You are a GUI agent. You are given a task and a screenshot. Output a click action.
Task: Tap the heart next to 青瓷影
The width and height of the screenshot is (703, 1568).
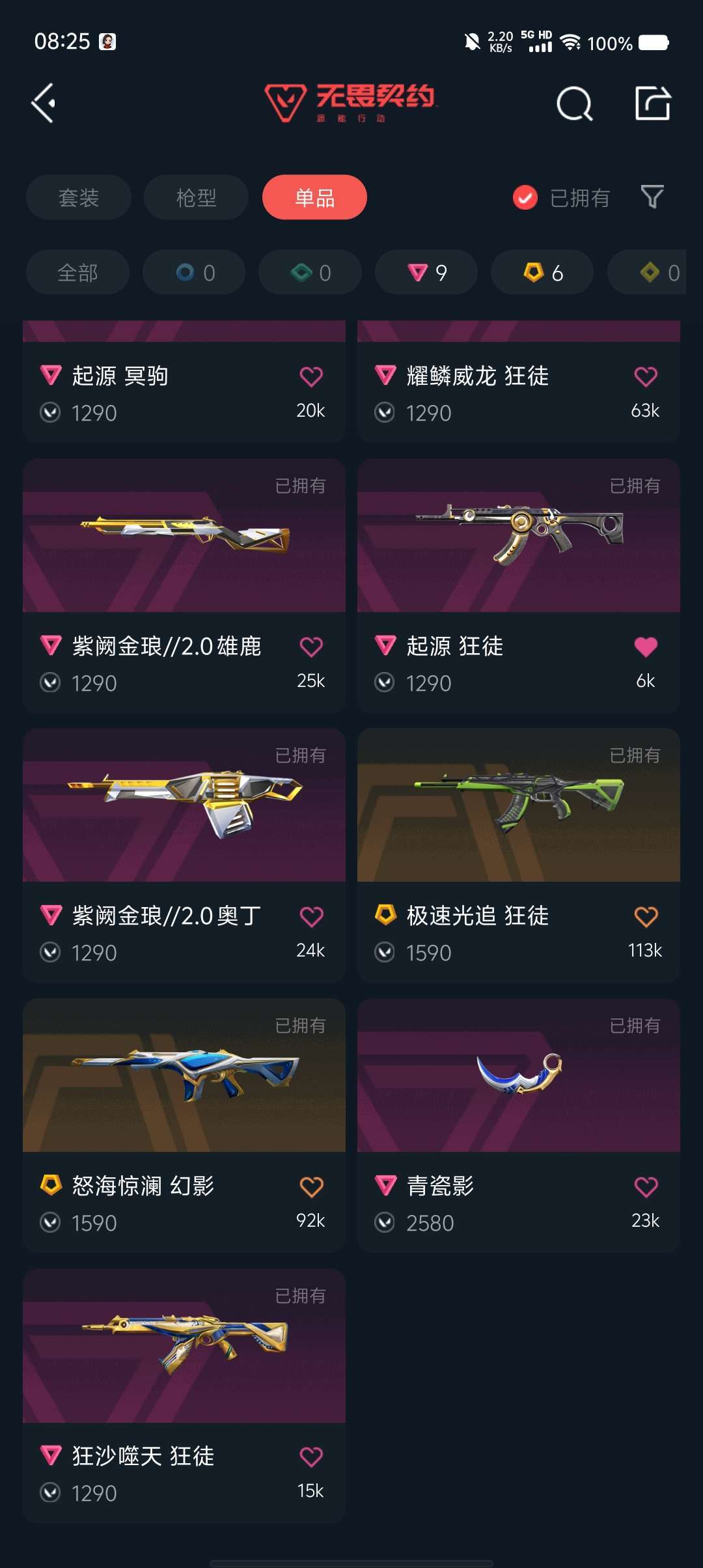click(x=645, y=1186)
